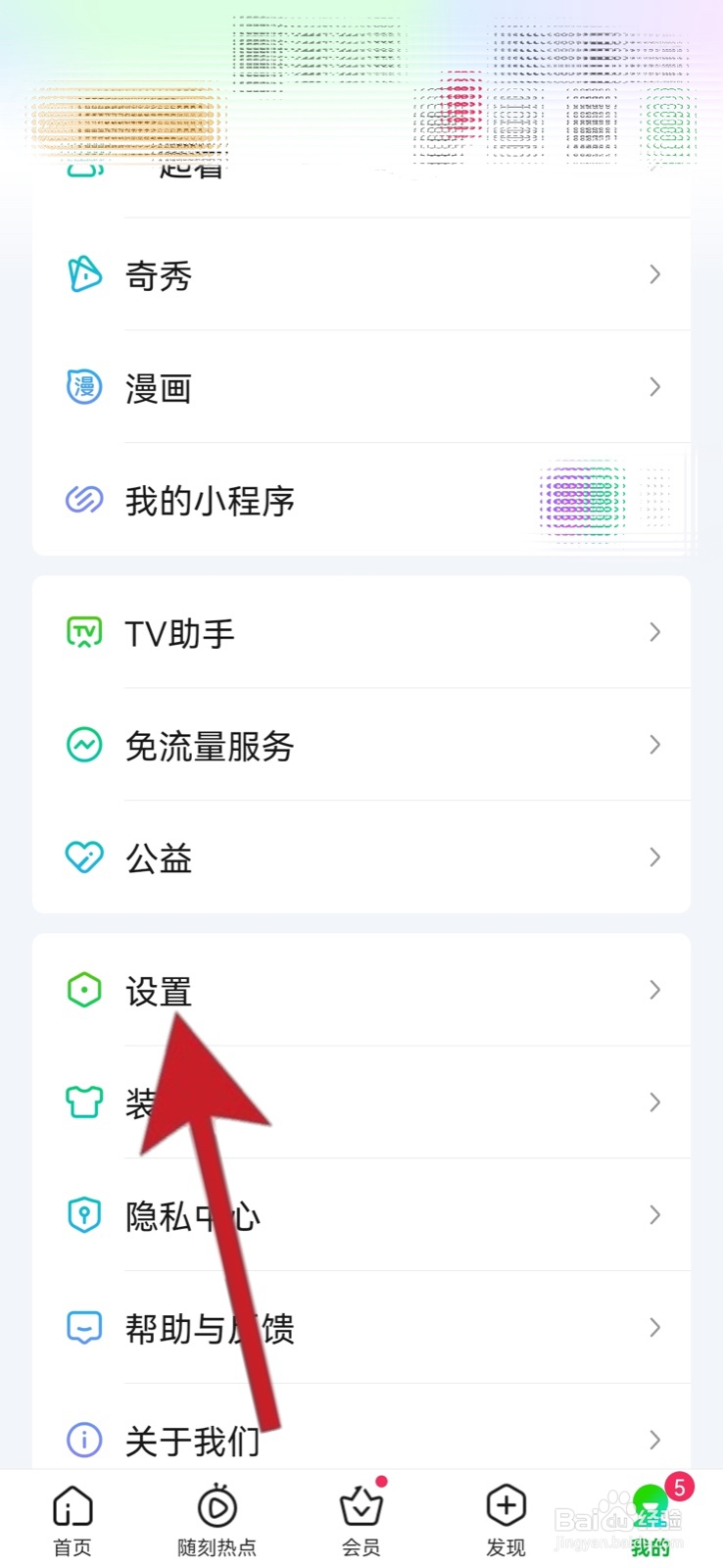Open the 帮助与反馈 feedback icon
This screenshot has width=723, height=1568.
(84, 1328)
